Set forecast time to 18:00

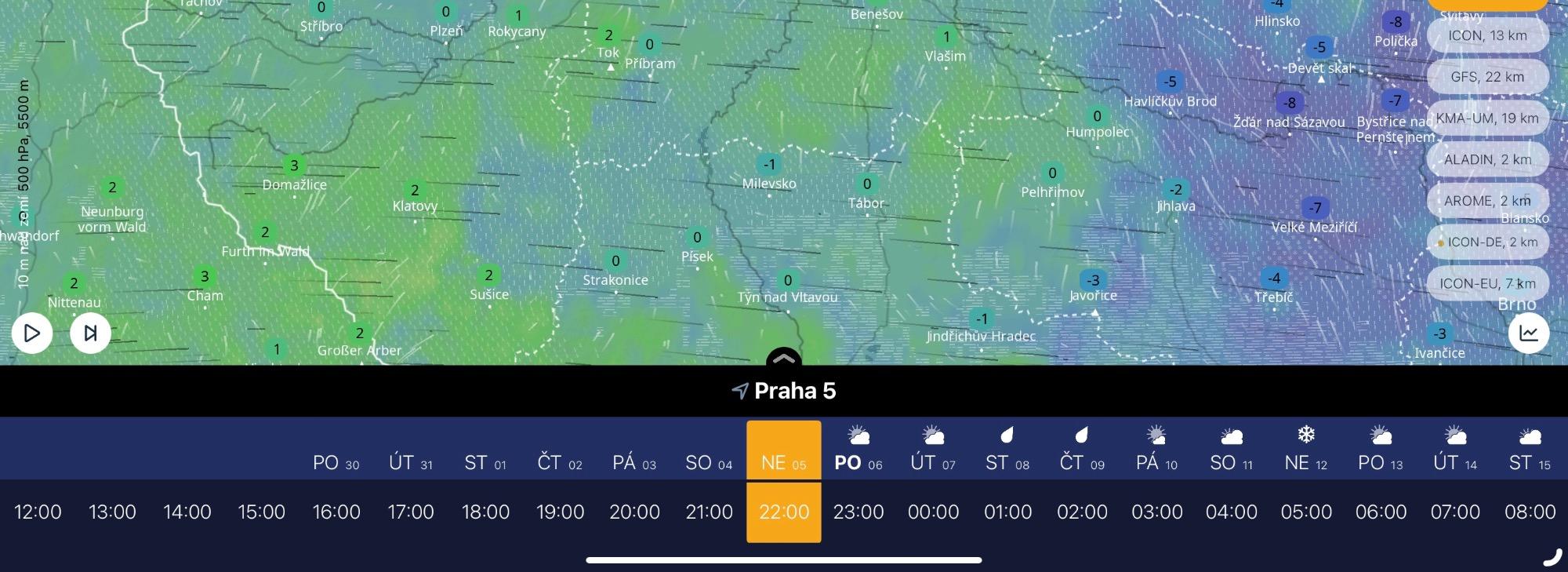485,512
